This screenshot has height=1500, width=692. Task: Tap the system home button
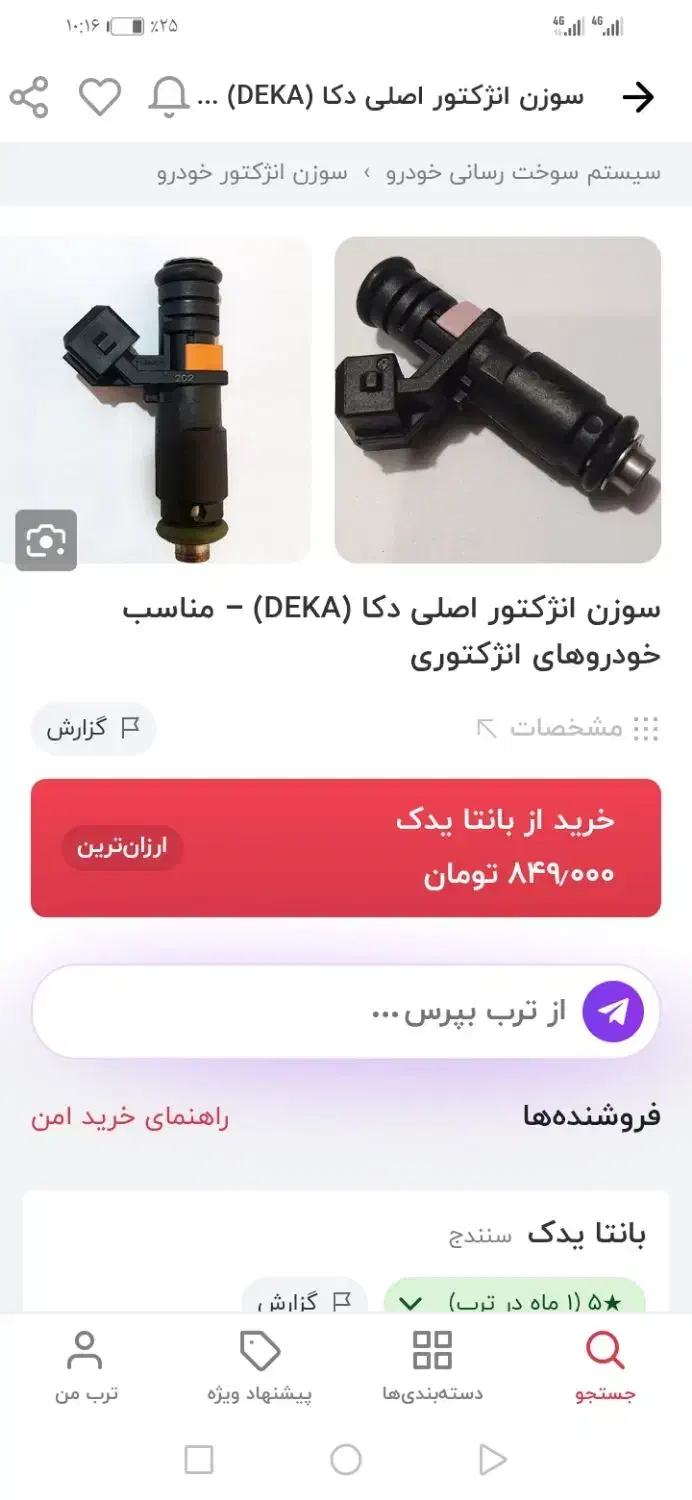point(346,1460)
